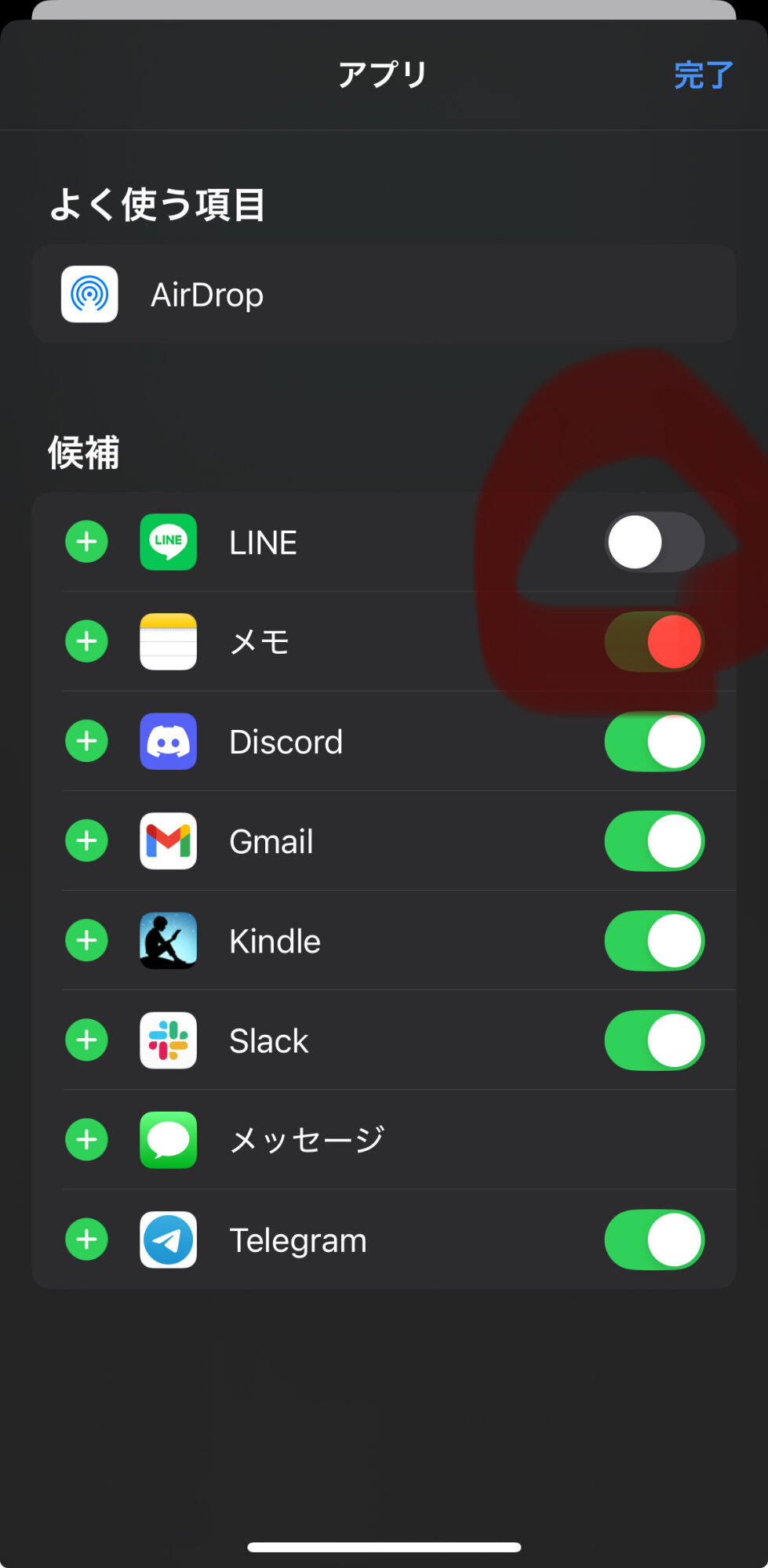Switch off Gmail in share sheet
This screenshot has height=1568, width=768.
[x=654, y=840]
